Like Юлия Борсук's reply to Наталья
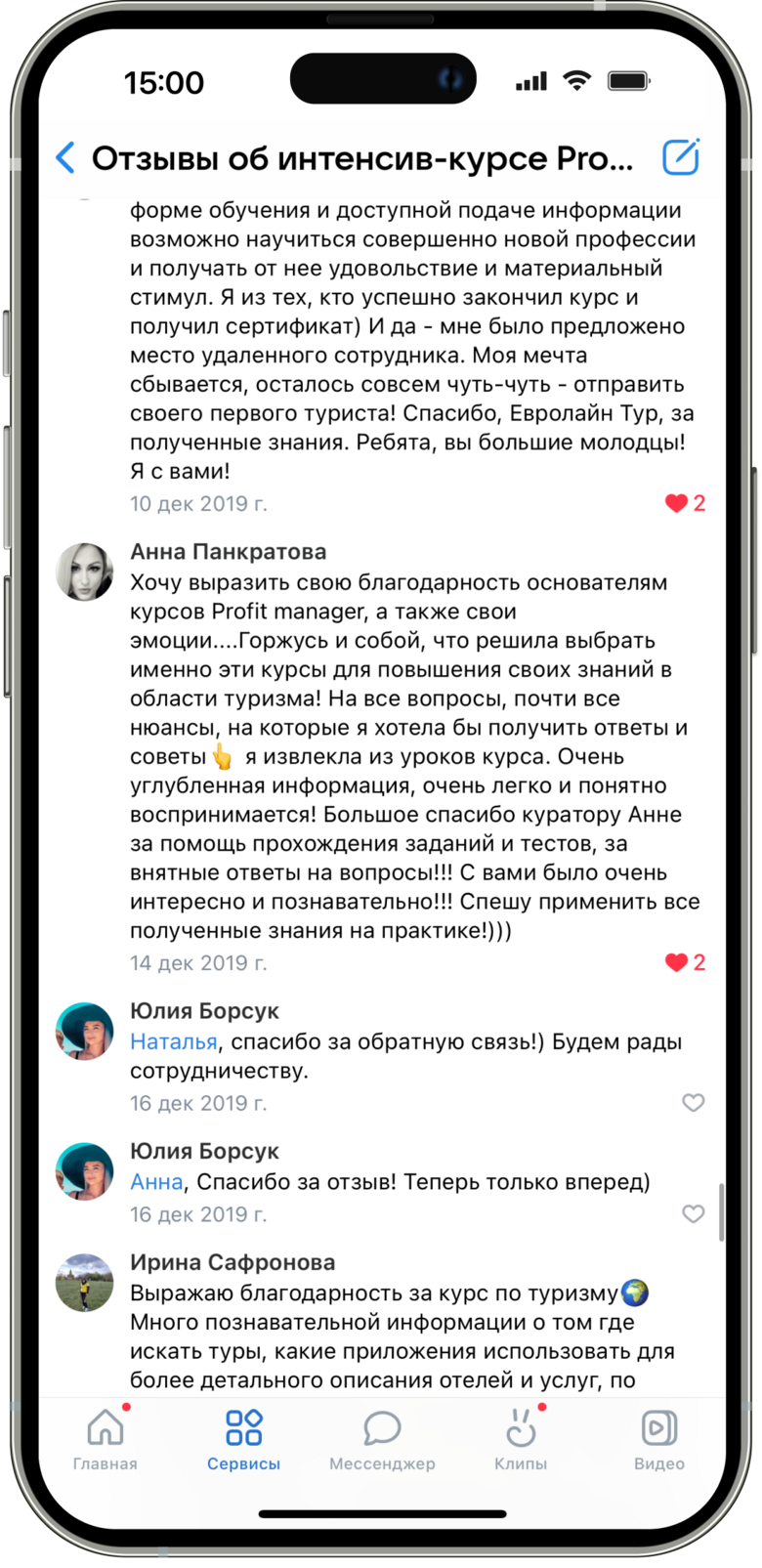 [693, 1103]
